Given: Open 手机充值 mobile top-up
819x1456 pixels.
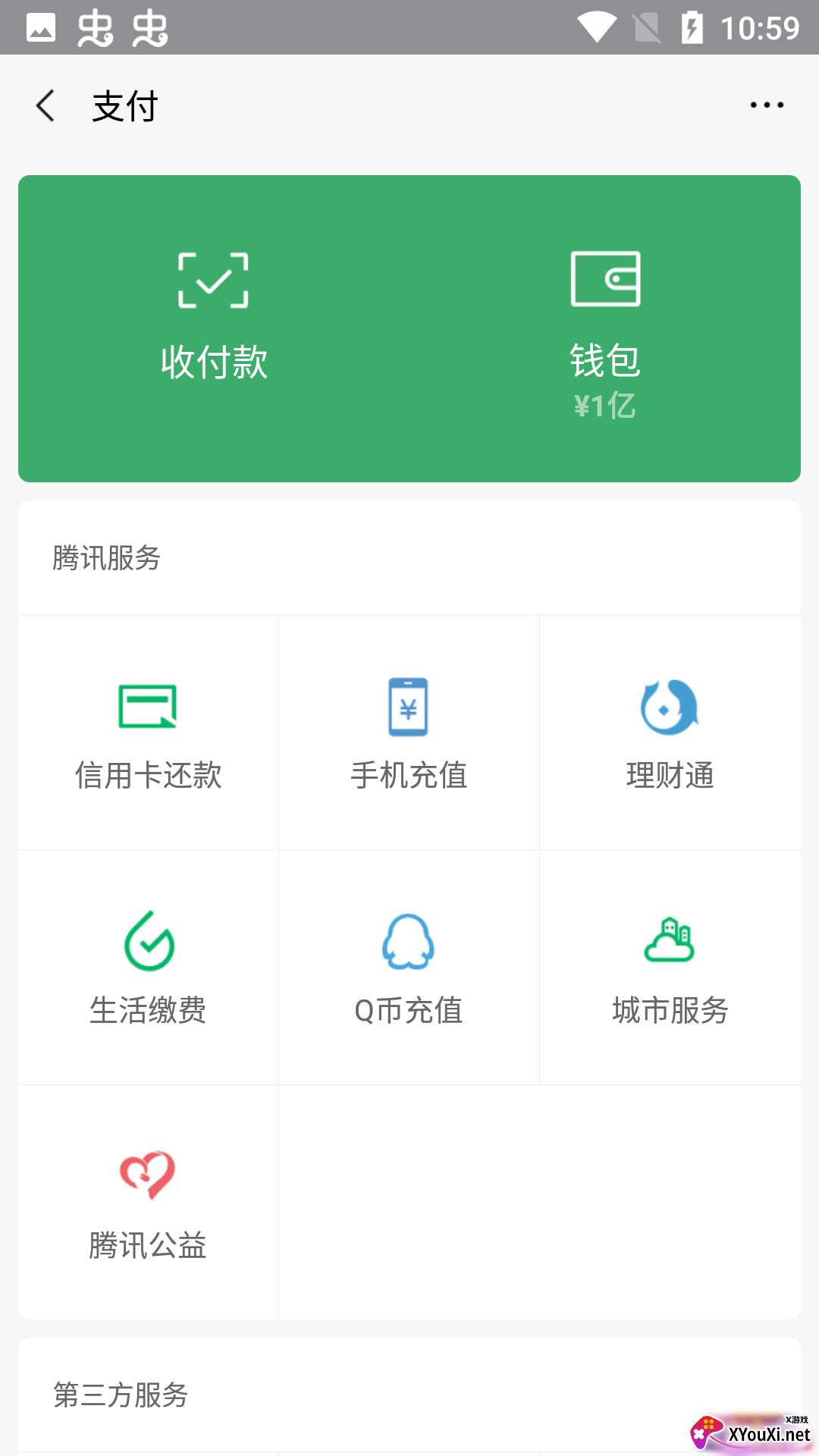Looking at the screenshot, I should pos(409,733).
